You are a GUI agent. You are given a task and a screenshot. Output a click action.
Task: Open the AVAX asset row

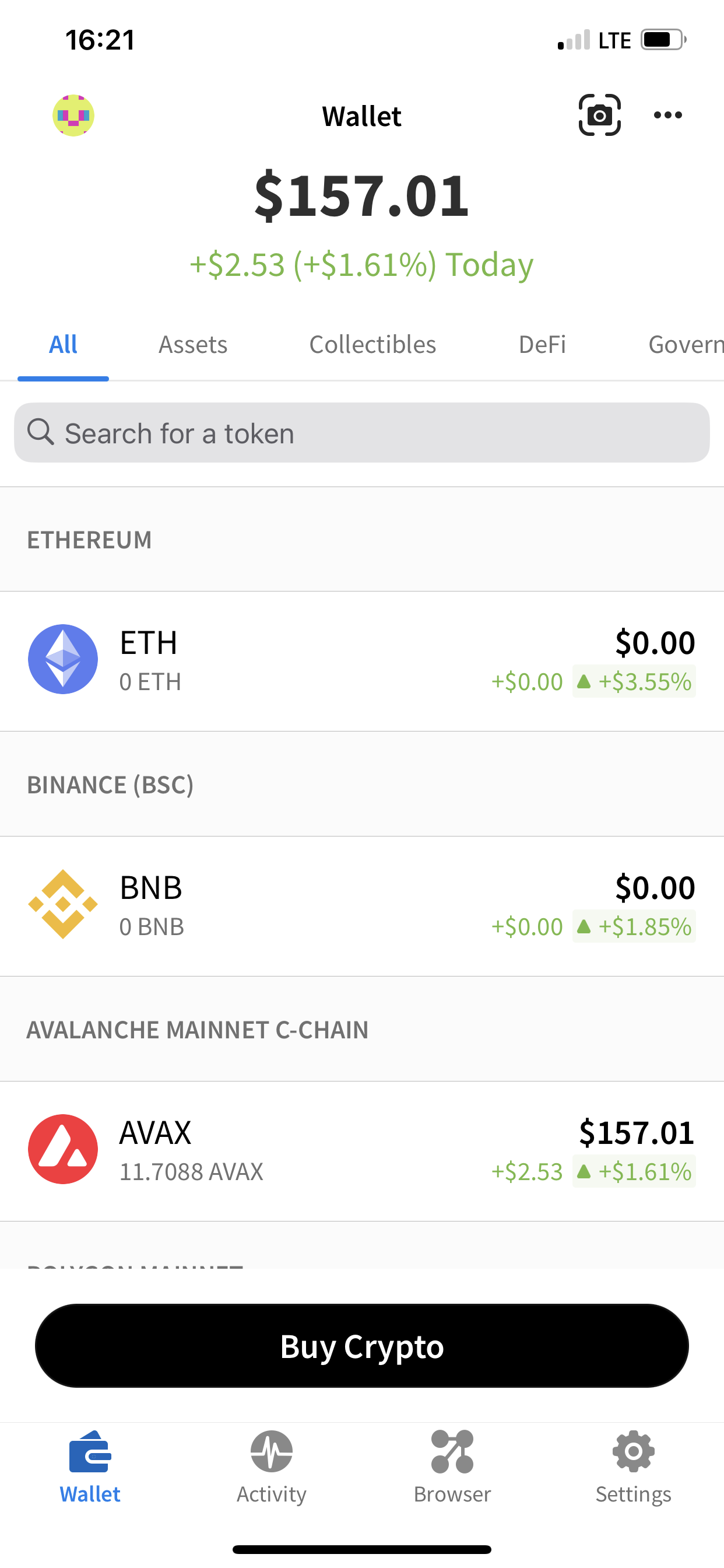[362, 1150]
